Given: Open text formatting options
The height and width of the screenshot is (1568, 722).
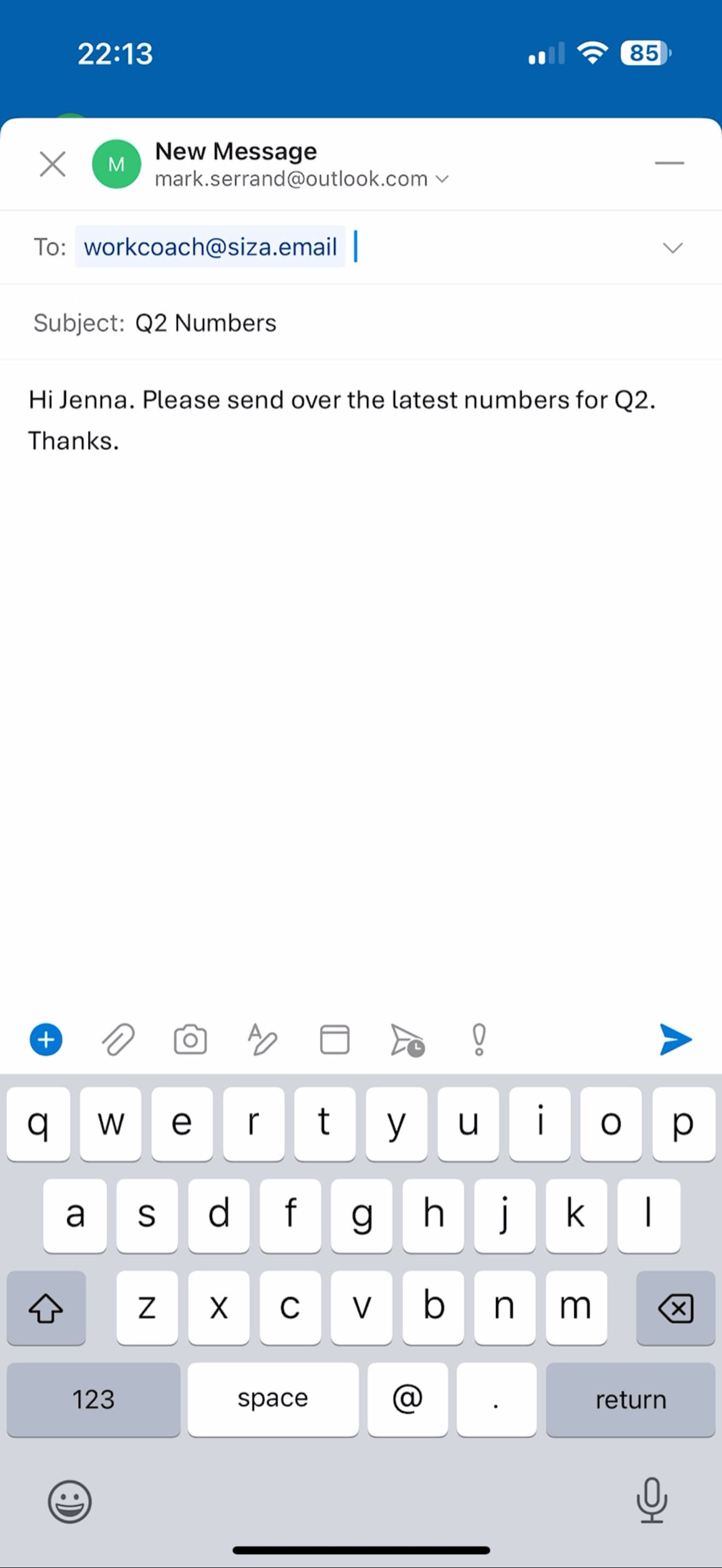Looking at the screenshot, I should 263,1039.
